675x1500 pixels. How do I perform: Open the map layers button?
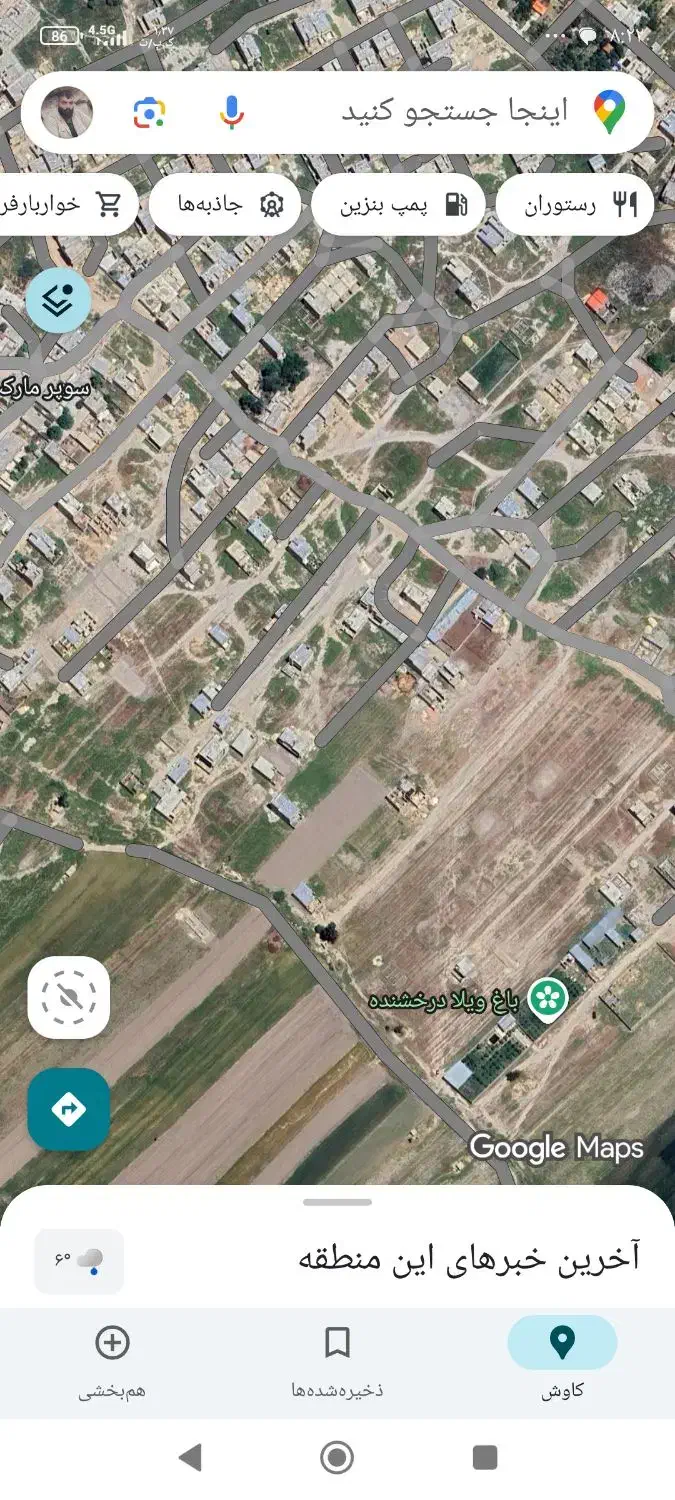click(58, 300)
